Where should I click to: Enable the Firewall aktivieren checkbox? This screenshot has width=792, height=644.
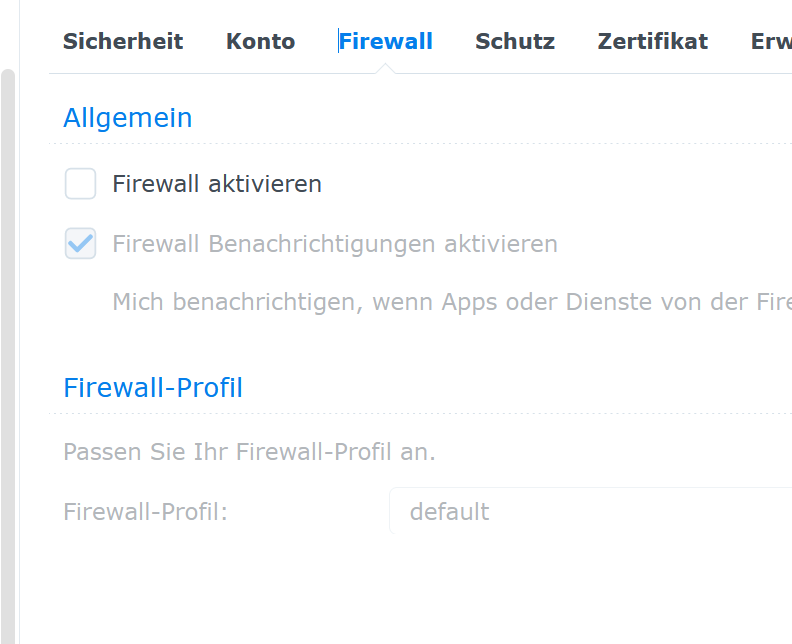[81, 184]
